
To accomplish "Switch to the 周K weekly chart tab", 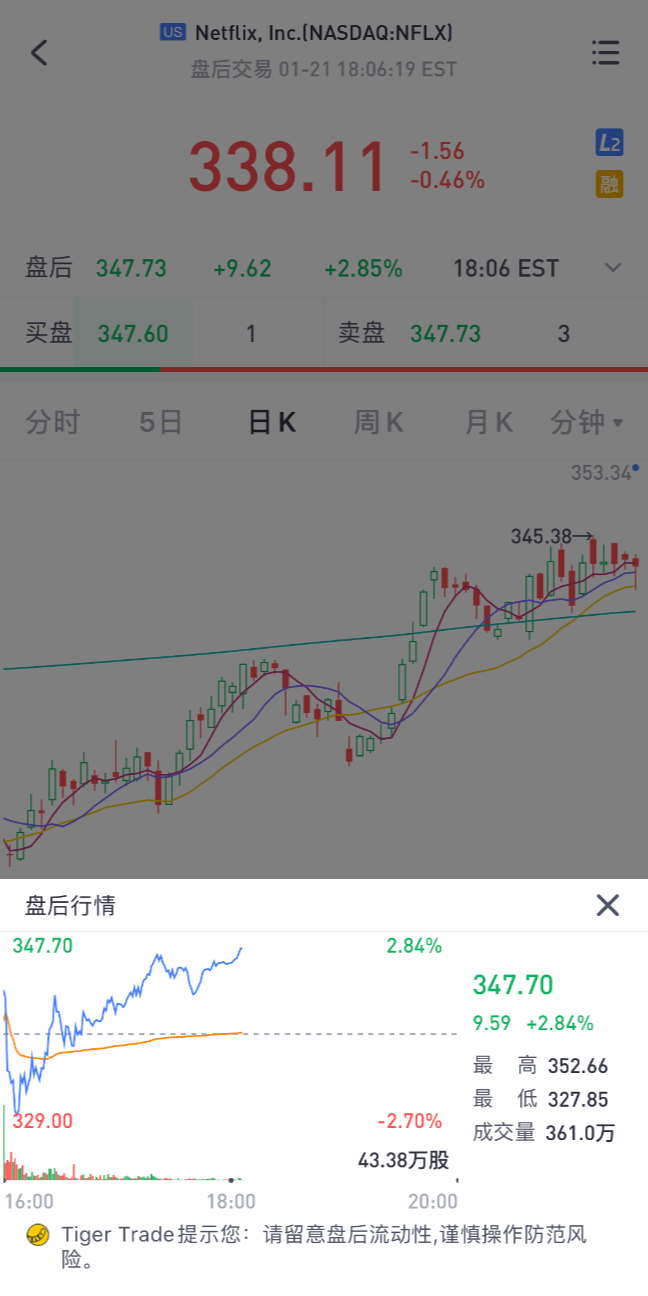I will click(379, 422).
